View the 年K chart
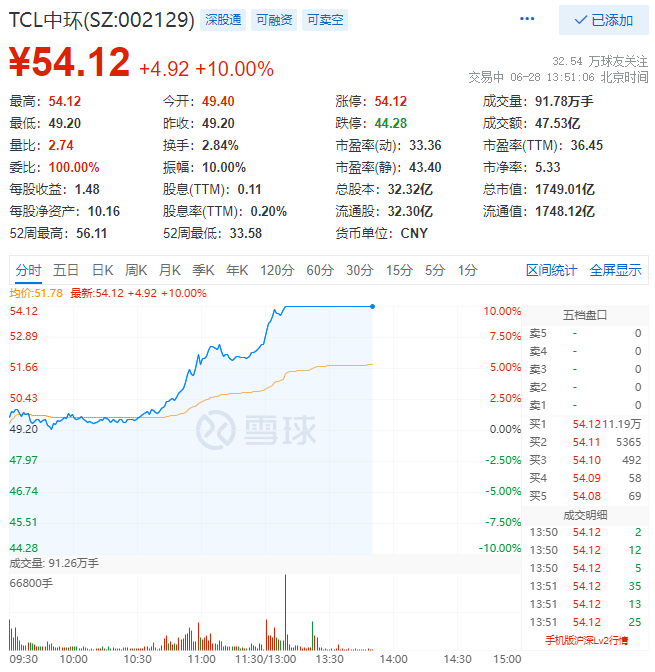Screen dimensions: 655x672 (237, 270)
